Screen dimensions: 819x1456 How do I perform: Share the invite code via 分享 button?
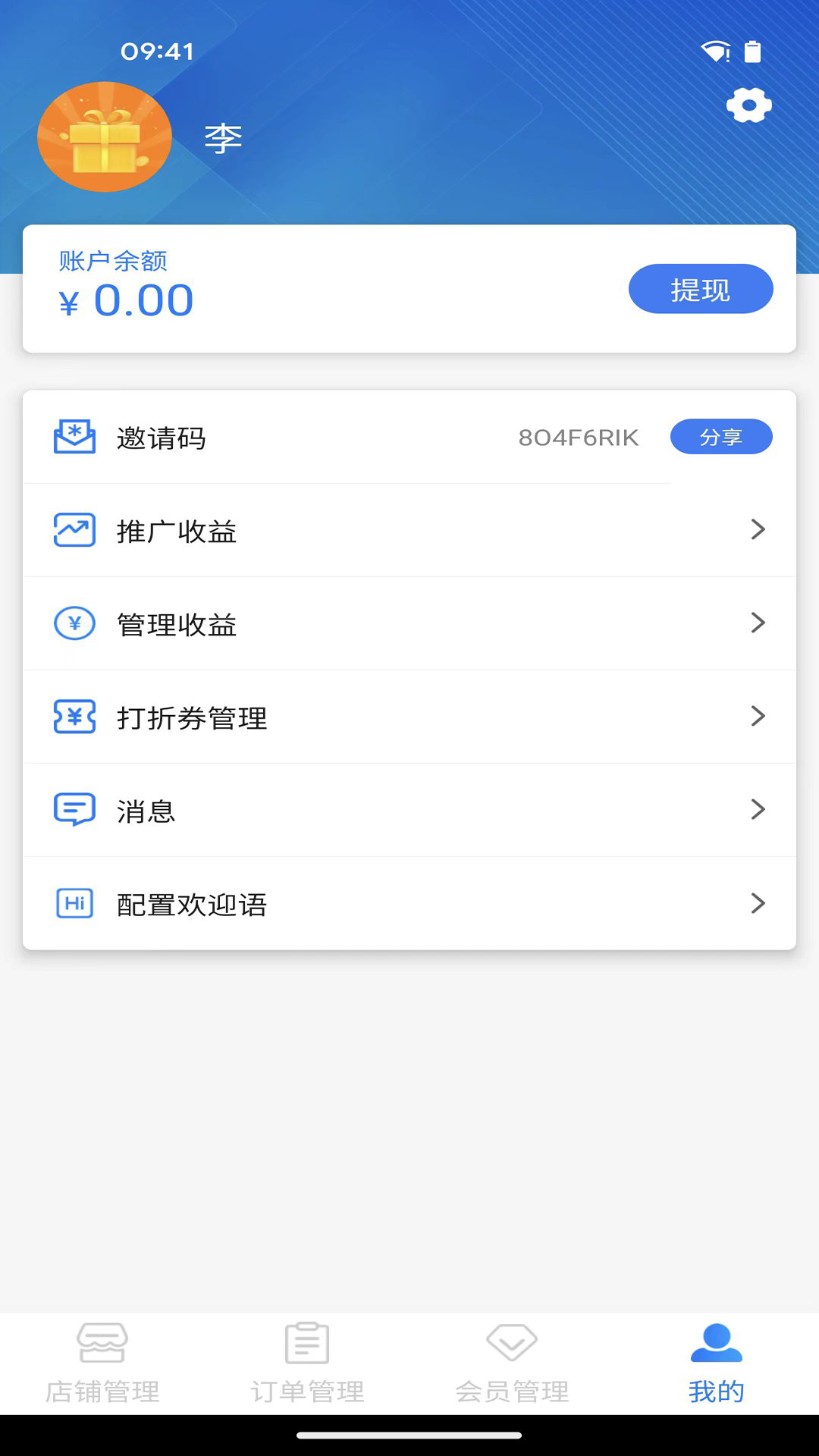(x=721, y=436)
